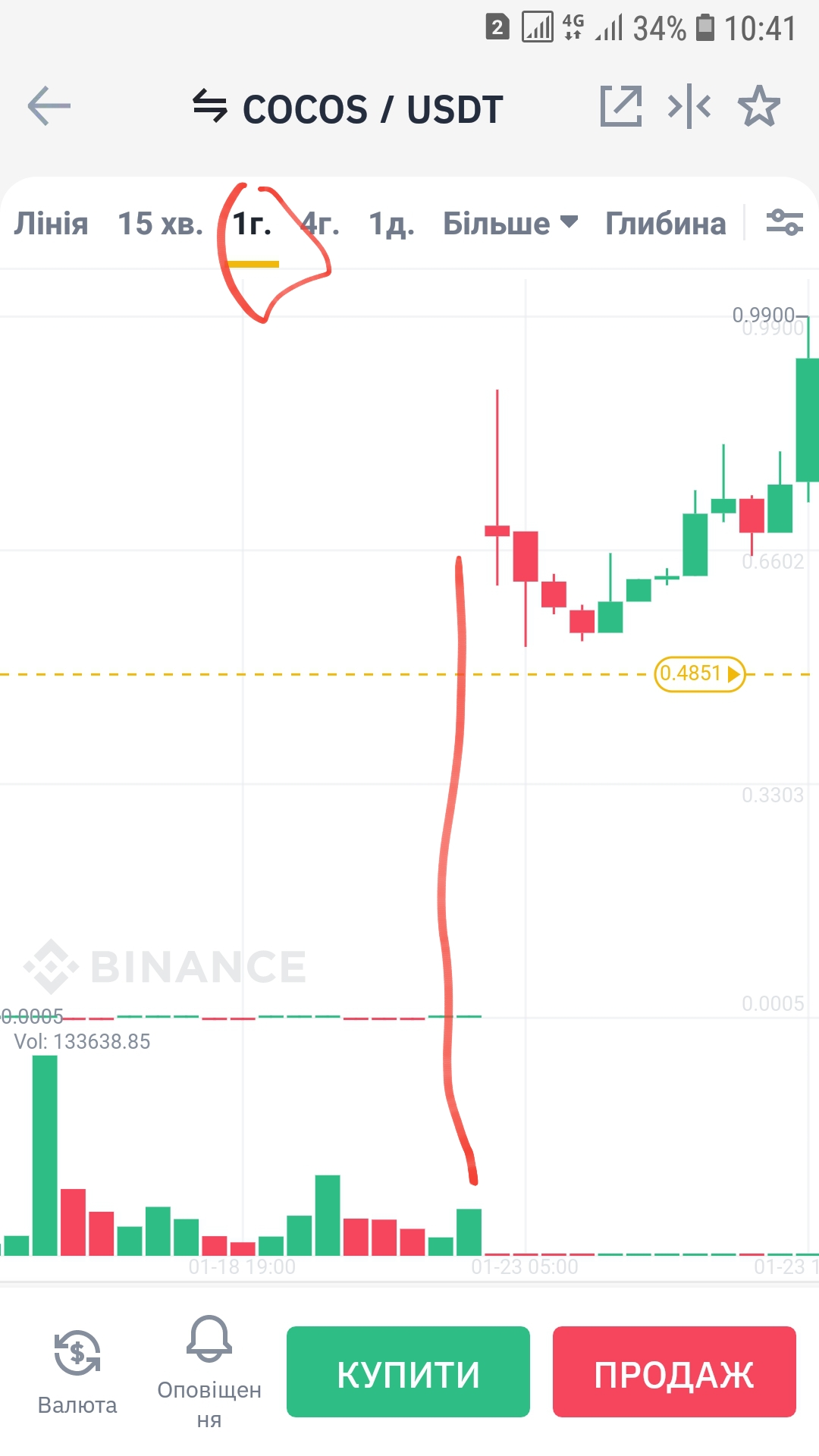Image resolution: width=819 pixels, height=1456 pixels.
Task: Tap the red ПРОДАЖ button
Action: (674, 1372)
